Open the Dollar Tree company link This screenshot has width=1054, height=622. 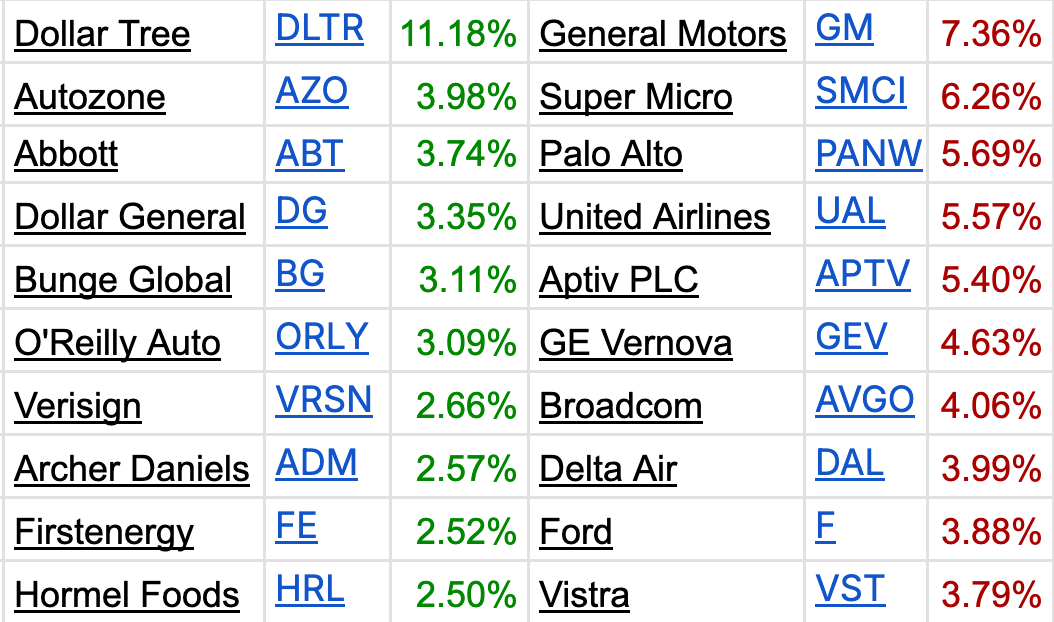pos(102,35)
